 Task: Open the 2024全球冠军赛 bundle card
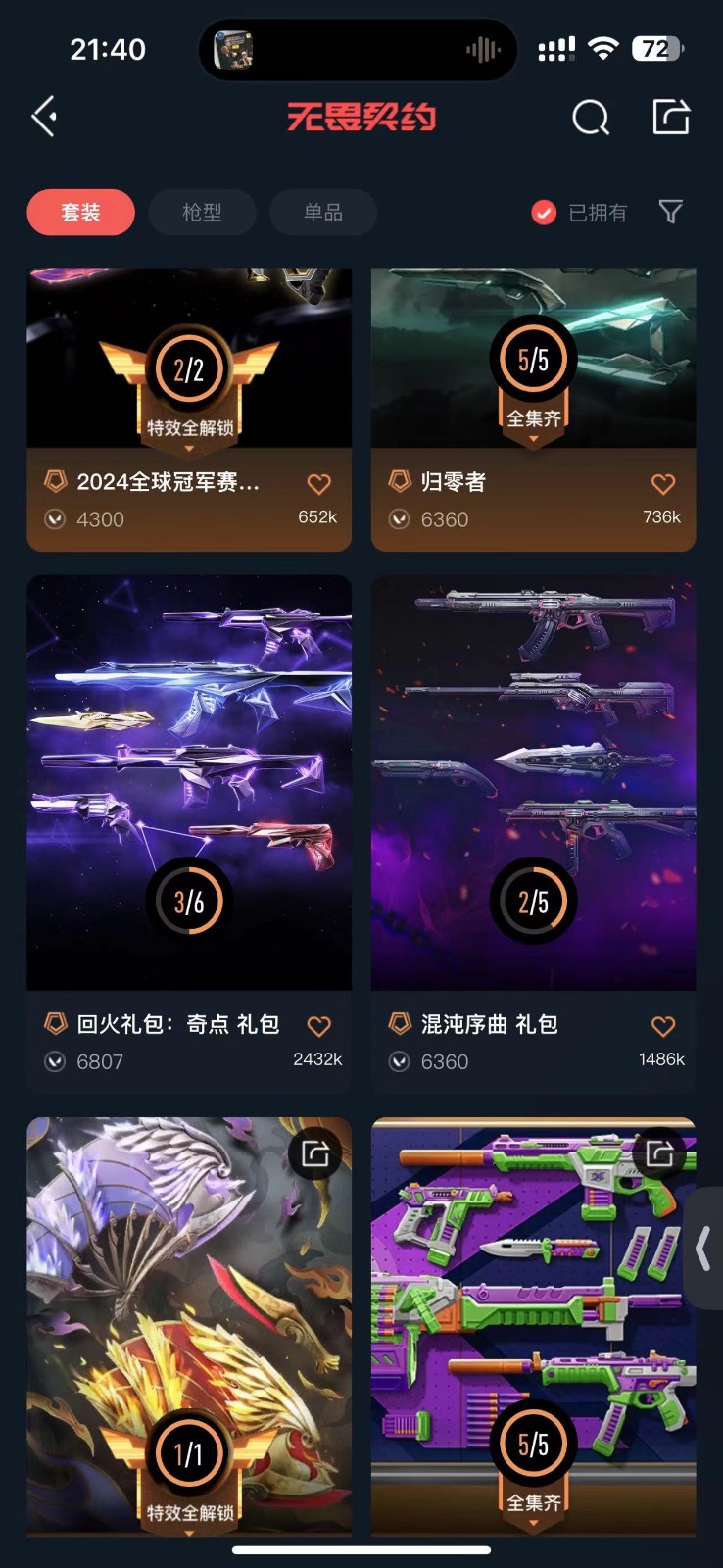click(188, 392)
